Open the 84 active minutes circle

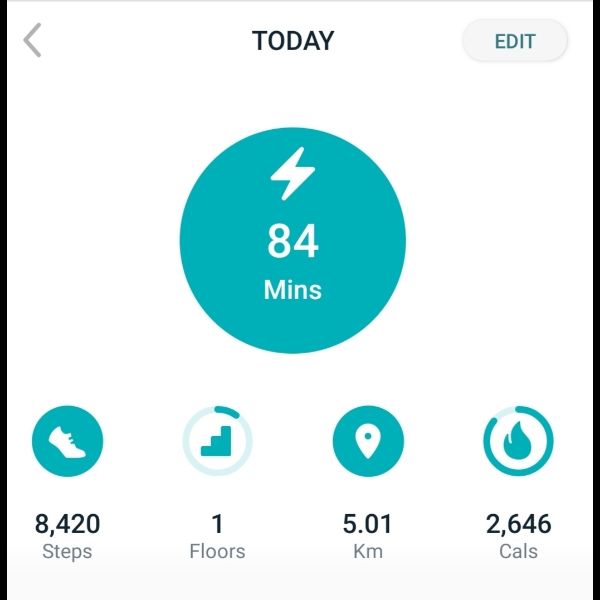tap(293, 240)
